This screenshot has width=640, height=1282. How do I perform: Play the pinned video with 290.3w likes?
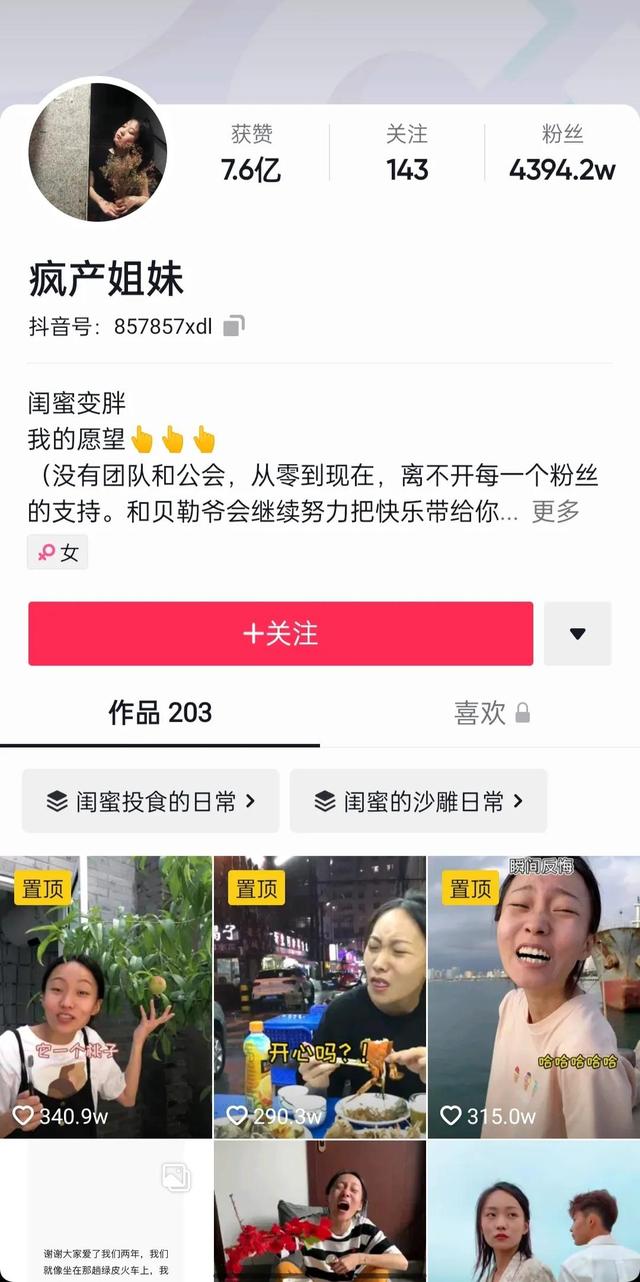click(x=320, y=996)
